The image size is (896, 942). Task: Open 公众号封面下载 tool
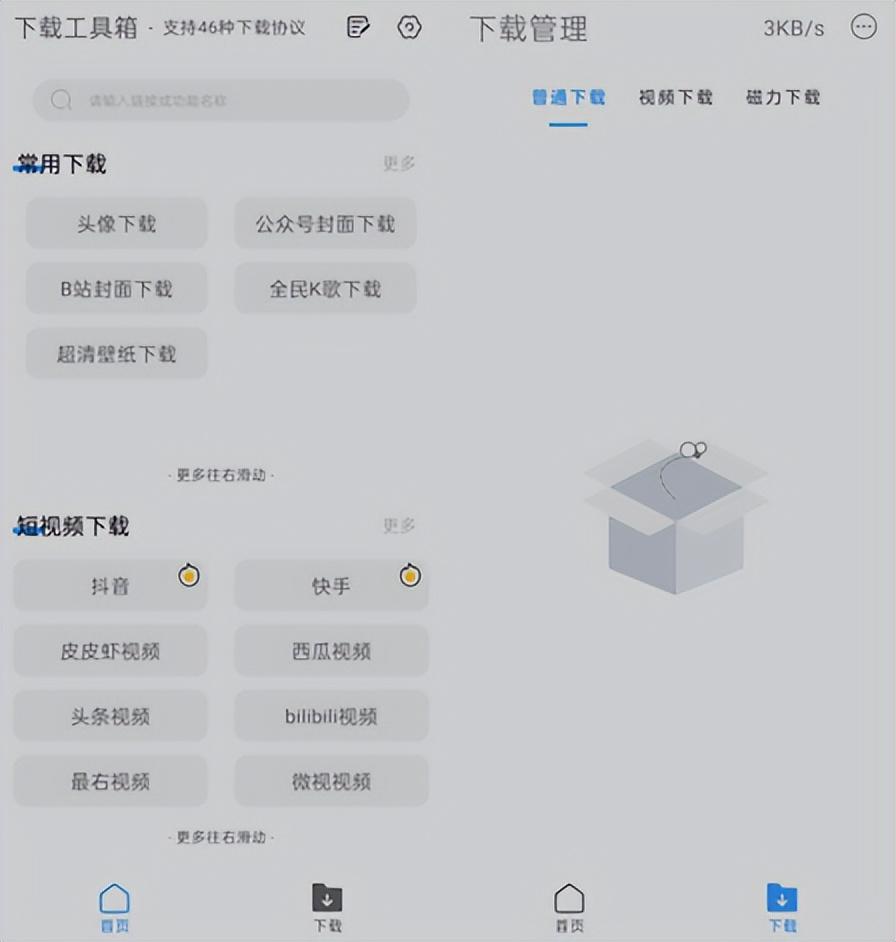[325, 224]
